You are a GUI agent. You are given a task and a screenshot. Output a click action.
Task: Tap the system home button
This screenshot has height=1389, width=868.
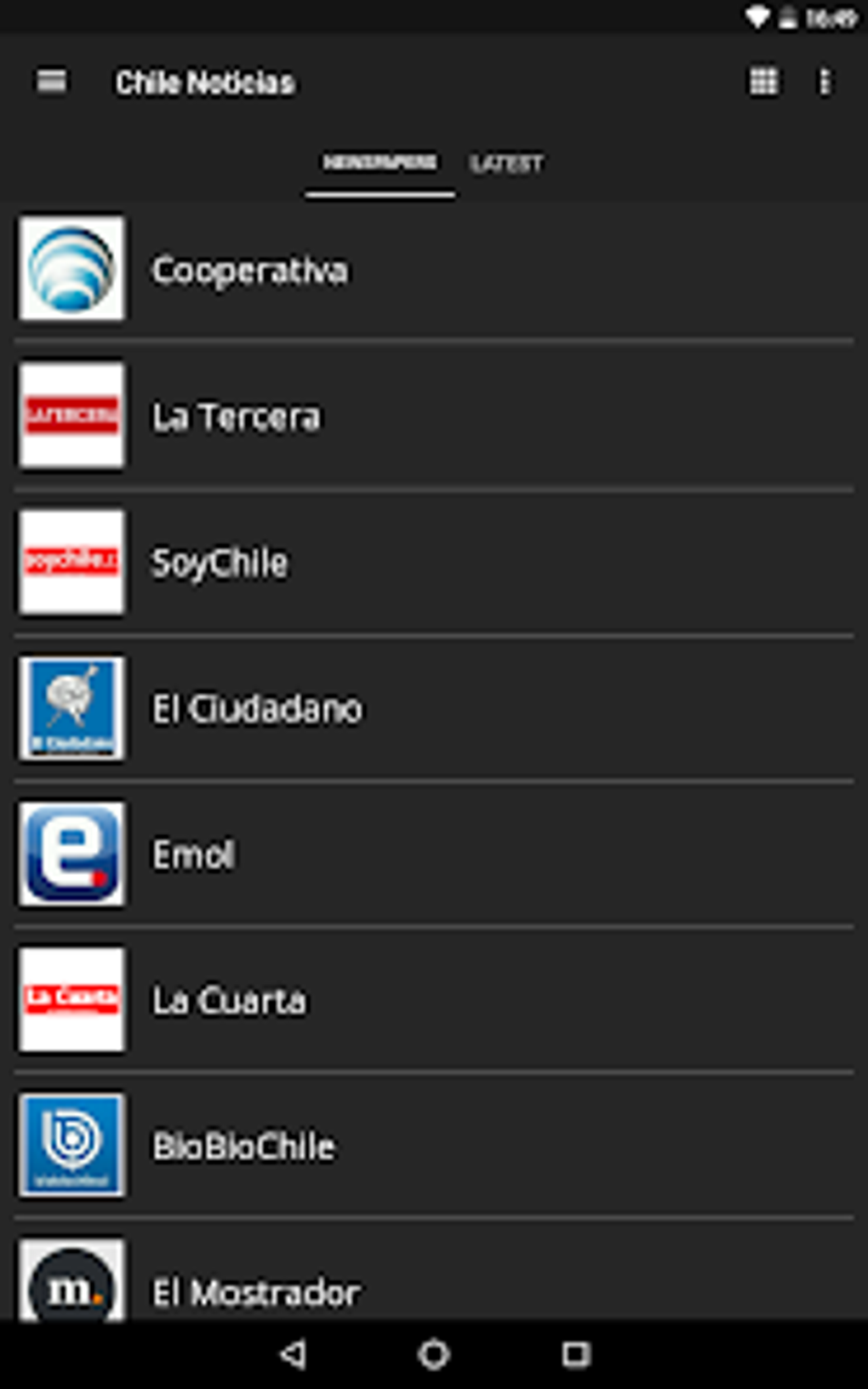coord(434,1354)
